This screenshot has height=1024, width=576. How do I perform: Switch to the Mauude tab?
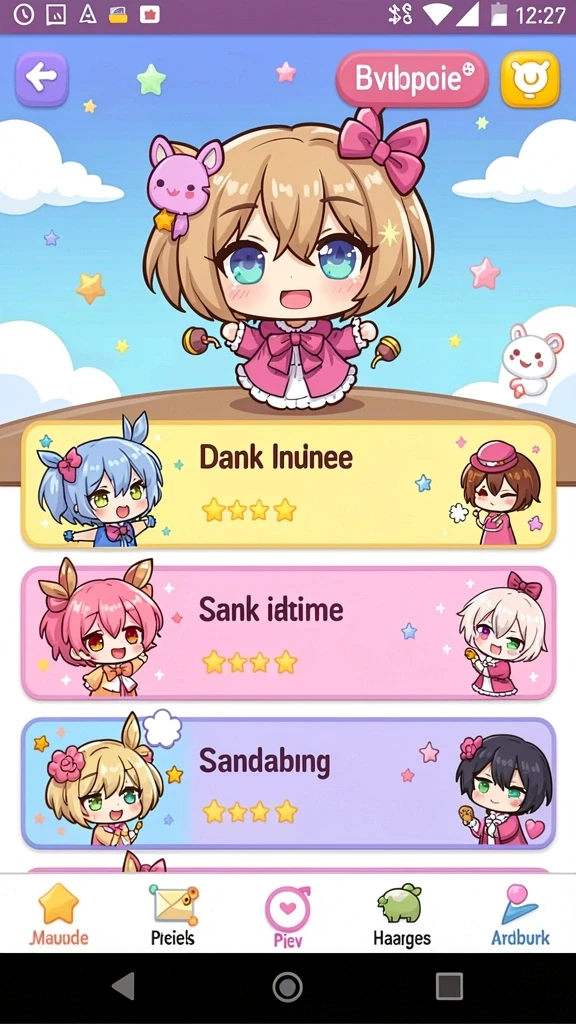point(59,915)
